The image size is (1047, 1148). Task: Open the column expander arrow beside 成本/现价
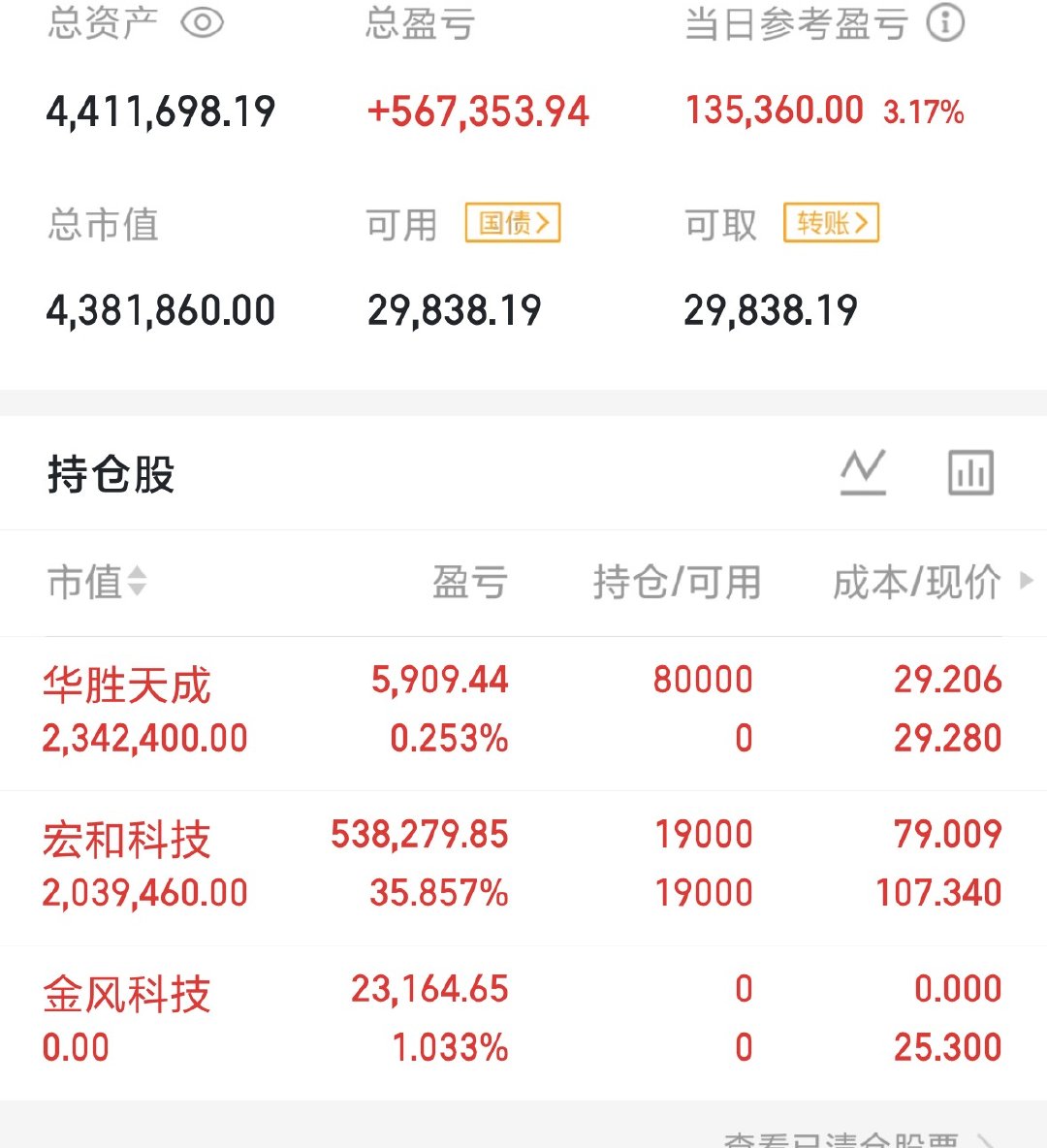click(1028, 582)
